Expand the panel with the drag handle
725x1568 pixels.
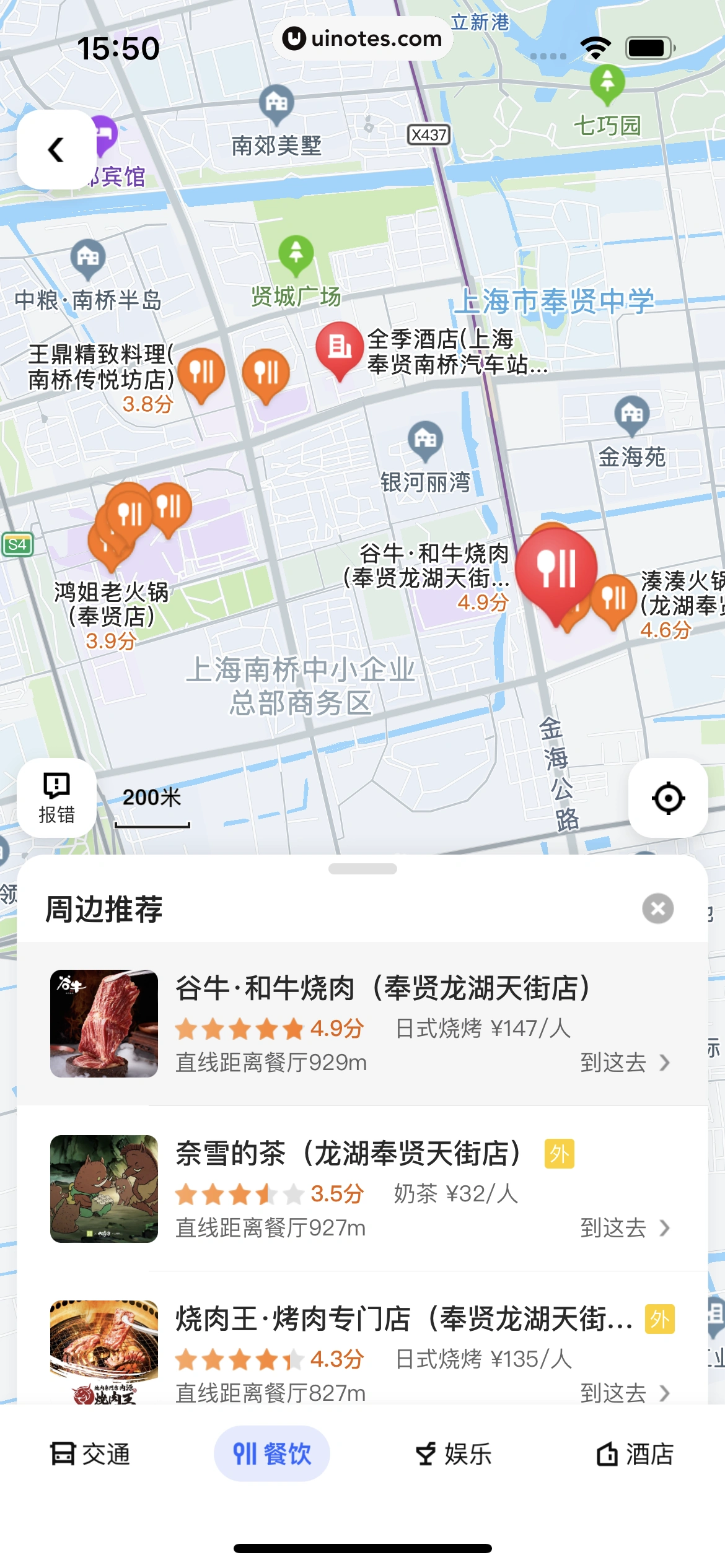tap(362, 869)
